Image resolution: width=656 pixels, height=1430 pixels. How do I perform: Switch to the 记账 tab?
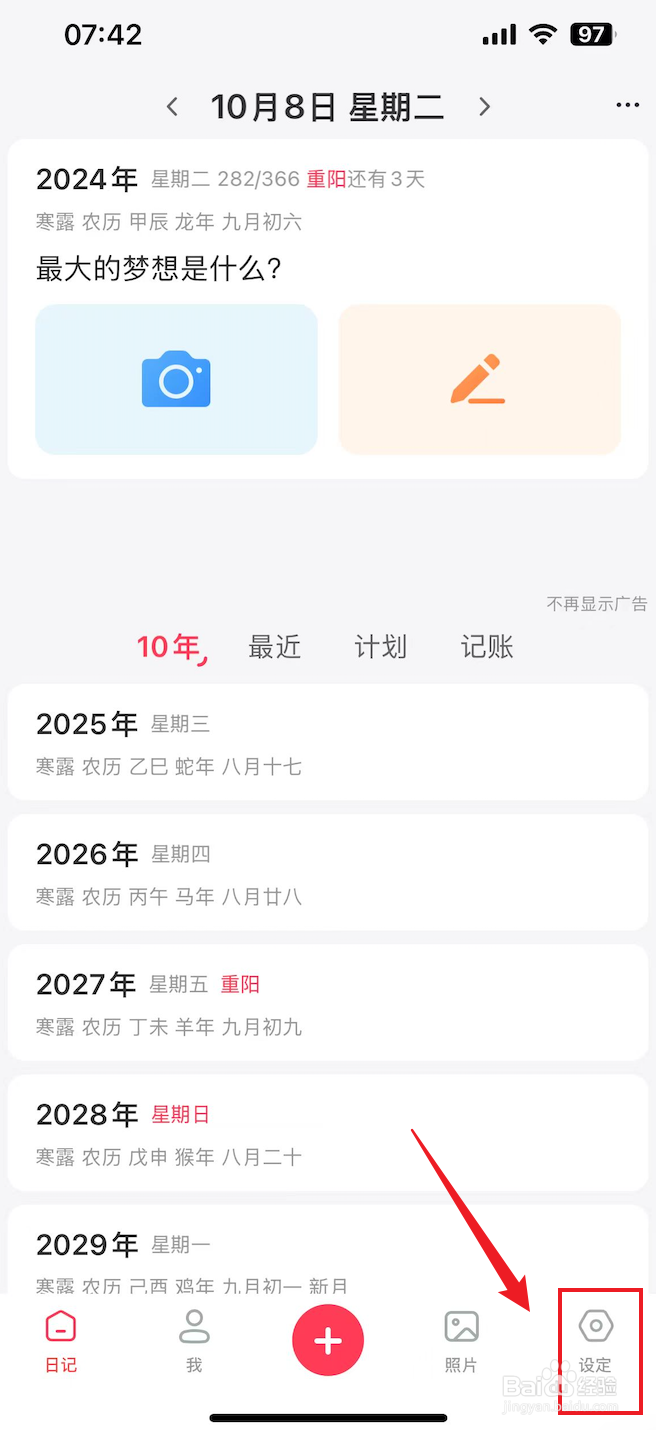tap(487, 647)
